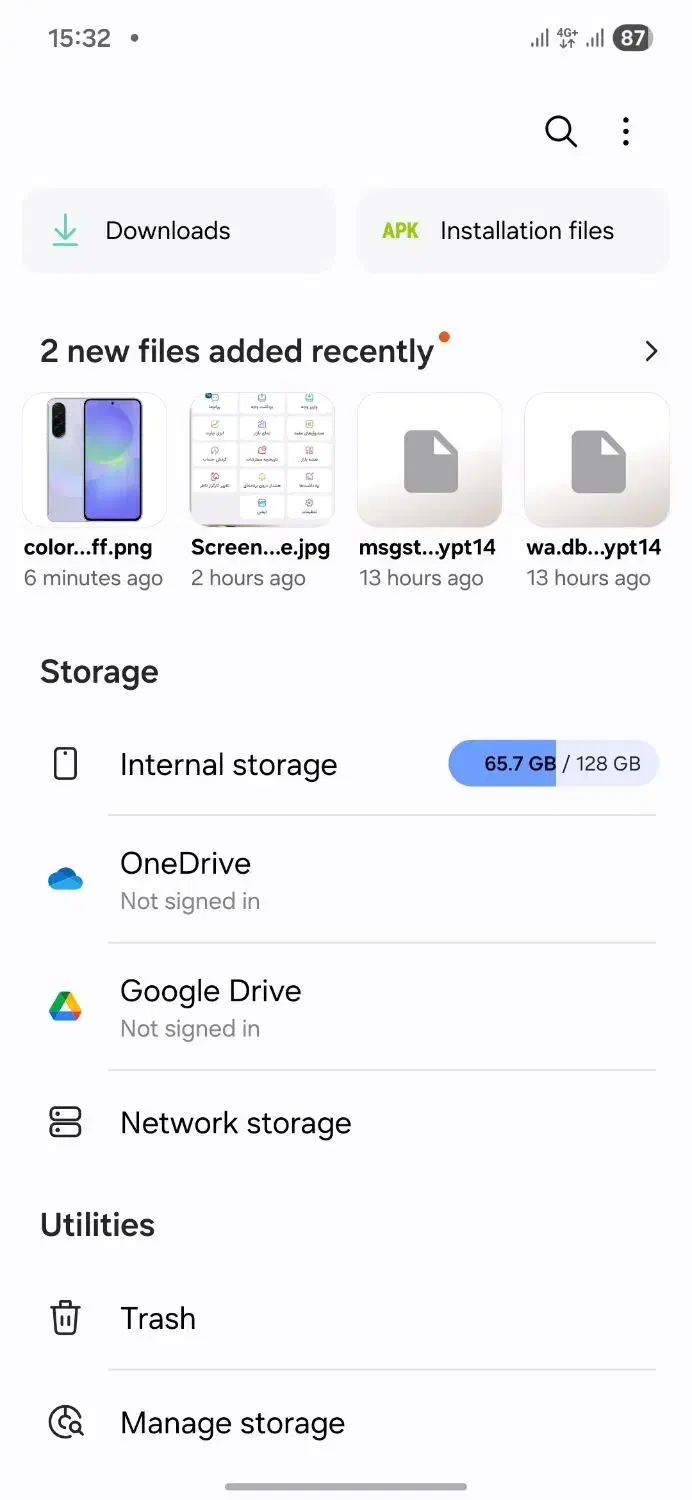Select the Google Drive storage row
The image size is (692, 1500).
coord(211,1006)
